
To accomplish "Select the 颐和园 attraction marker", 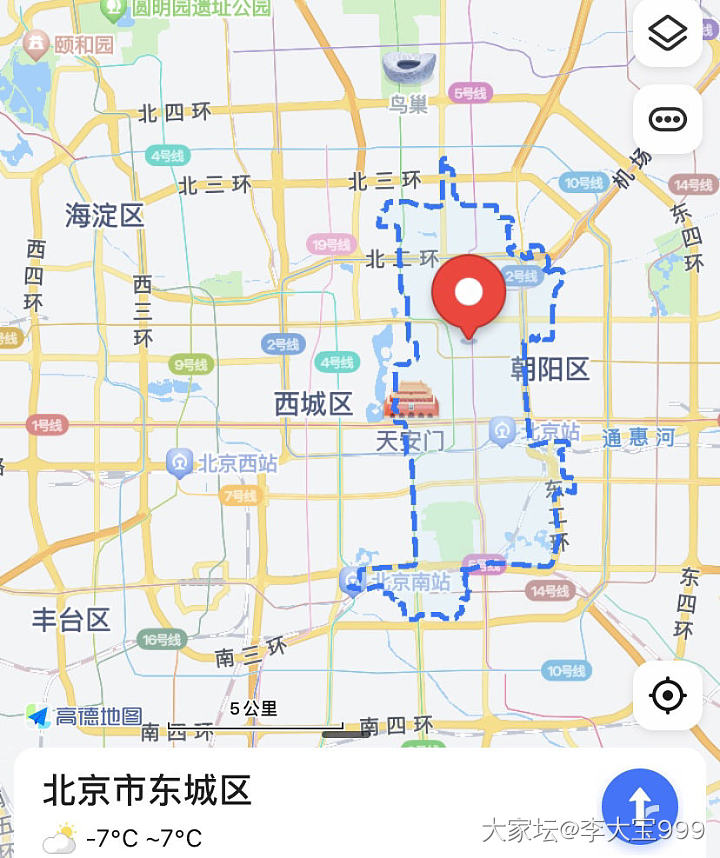I will pos(37,43).
